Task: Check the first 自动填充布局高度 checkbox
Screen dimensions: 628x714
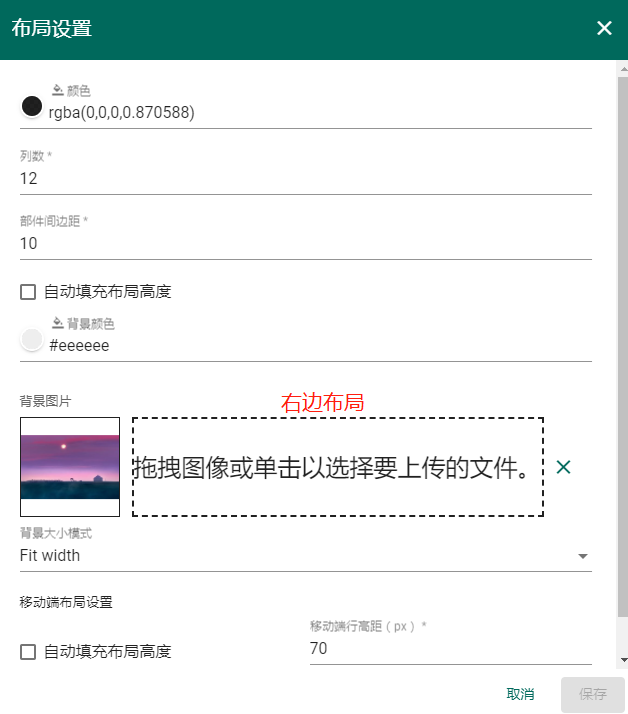Action: point(28,292)
